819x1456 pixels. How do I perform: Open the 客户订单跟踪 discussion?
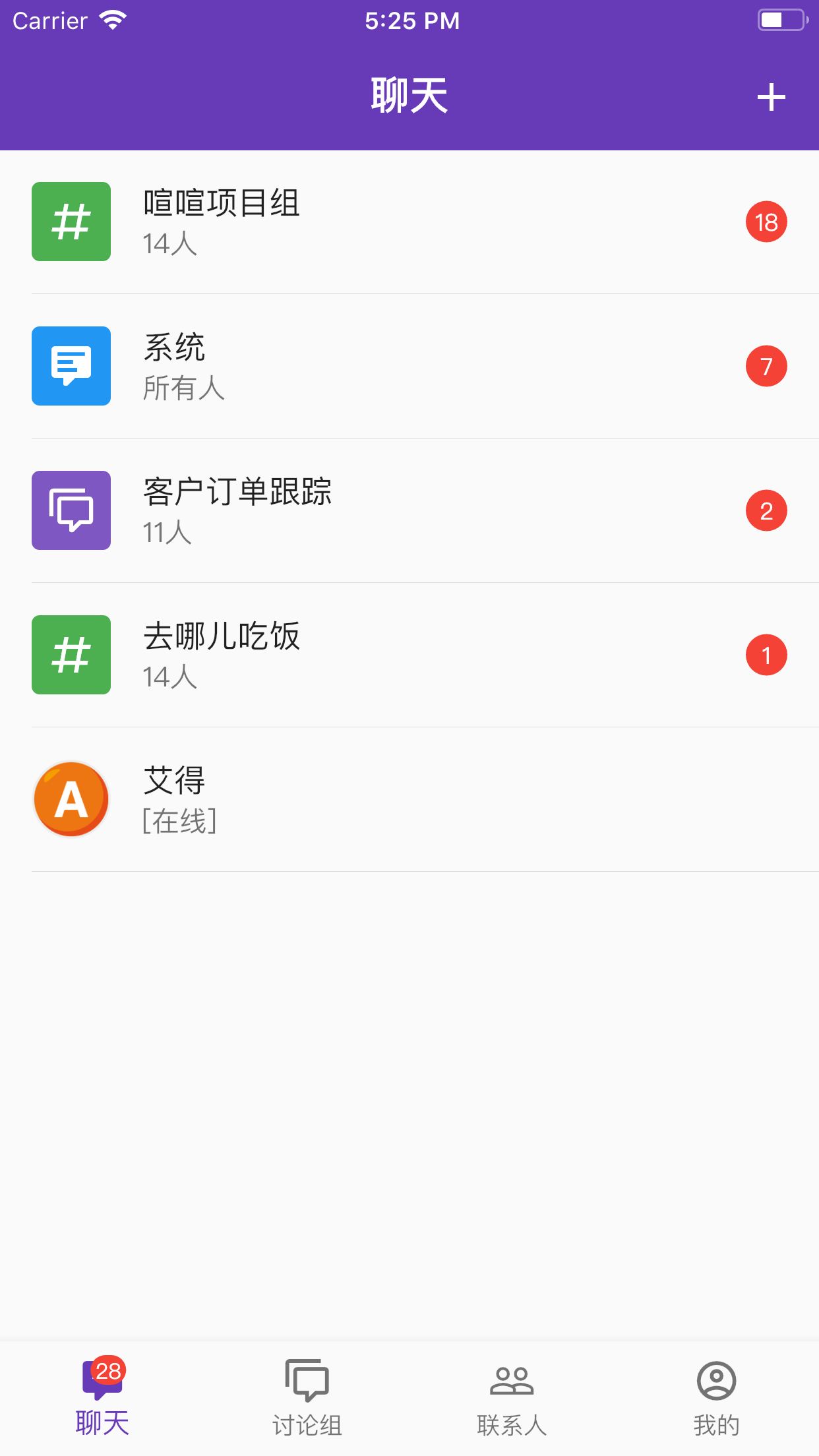(409, 510)
